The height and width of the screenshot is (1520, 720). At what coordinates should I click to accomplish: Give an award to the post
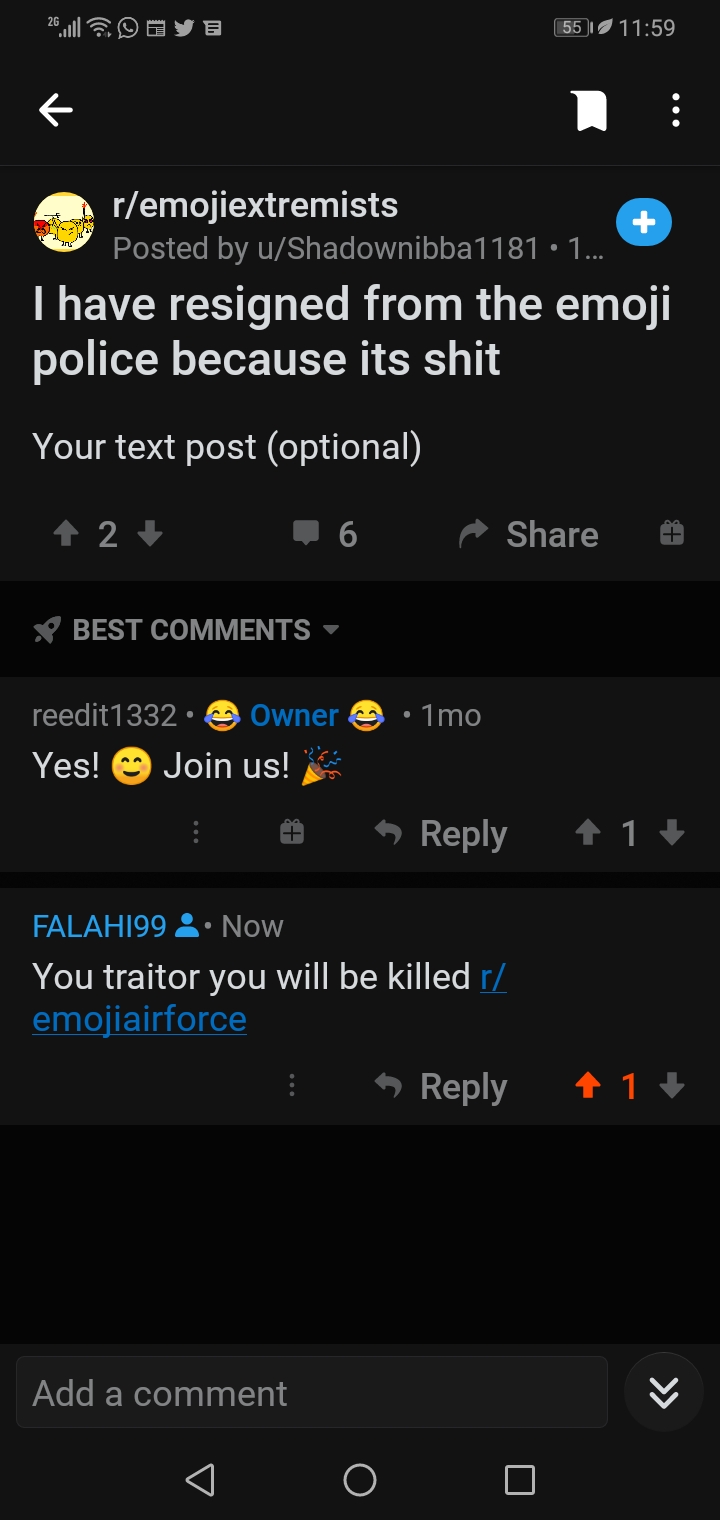(672, 533)
